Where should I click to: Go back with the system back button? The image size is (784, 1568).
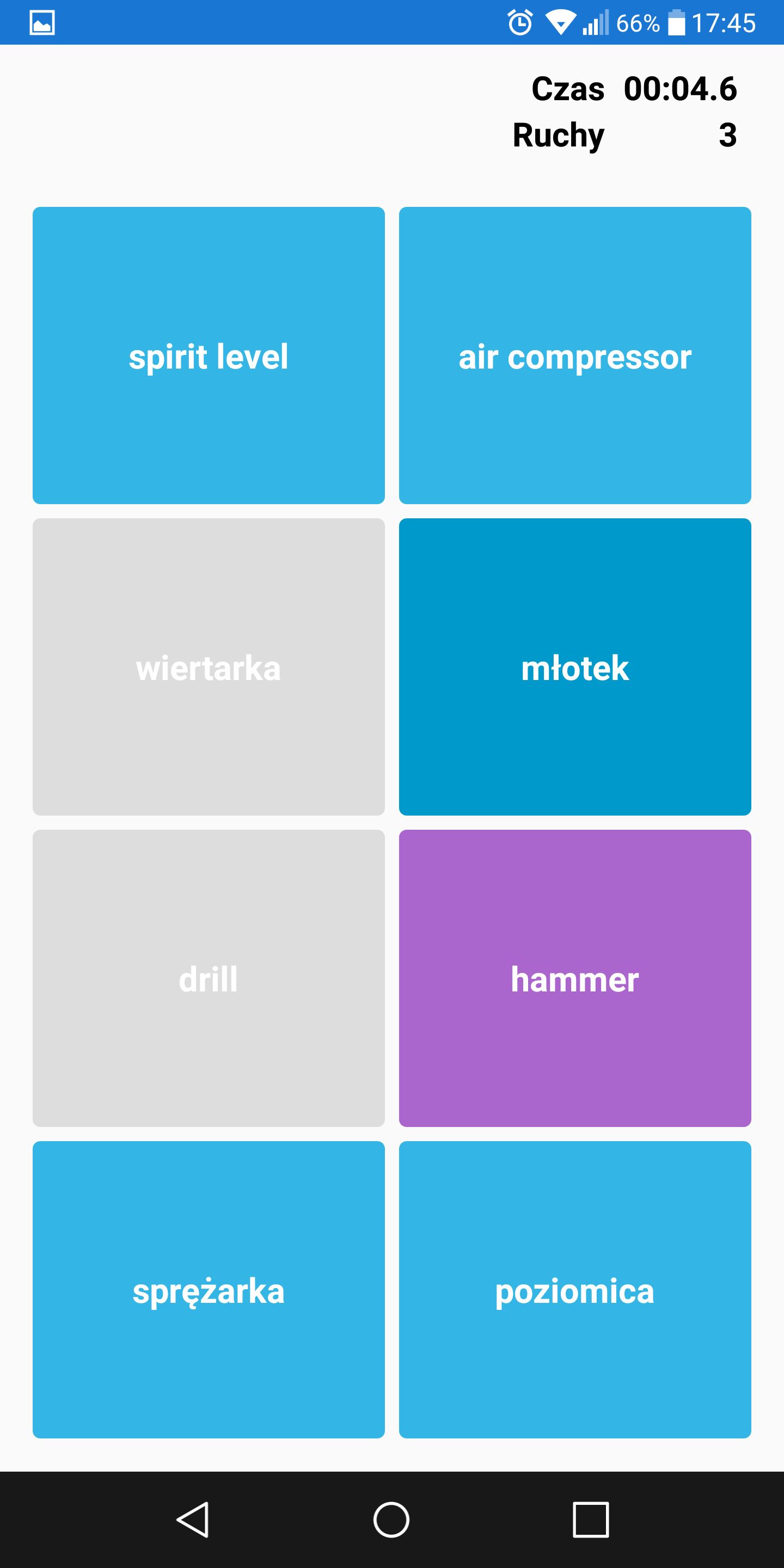pos(193,1520)
